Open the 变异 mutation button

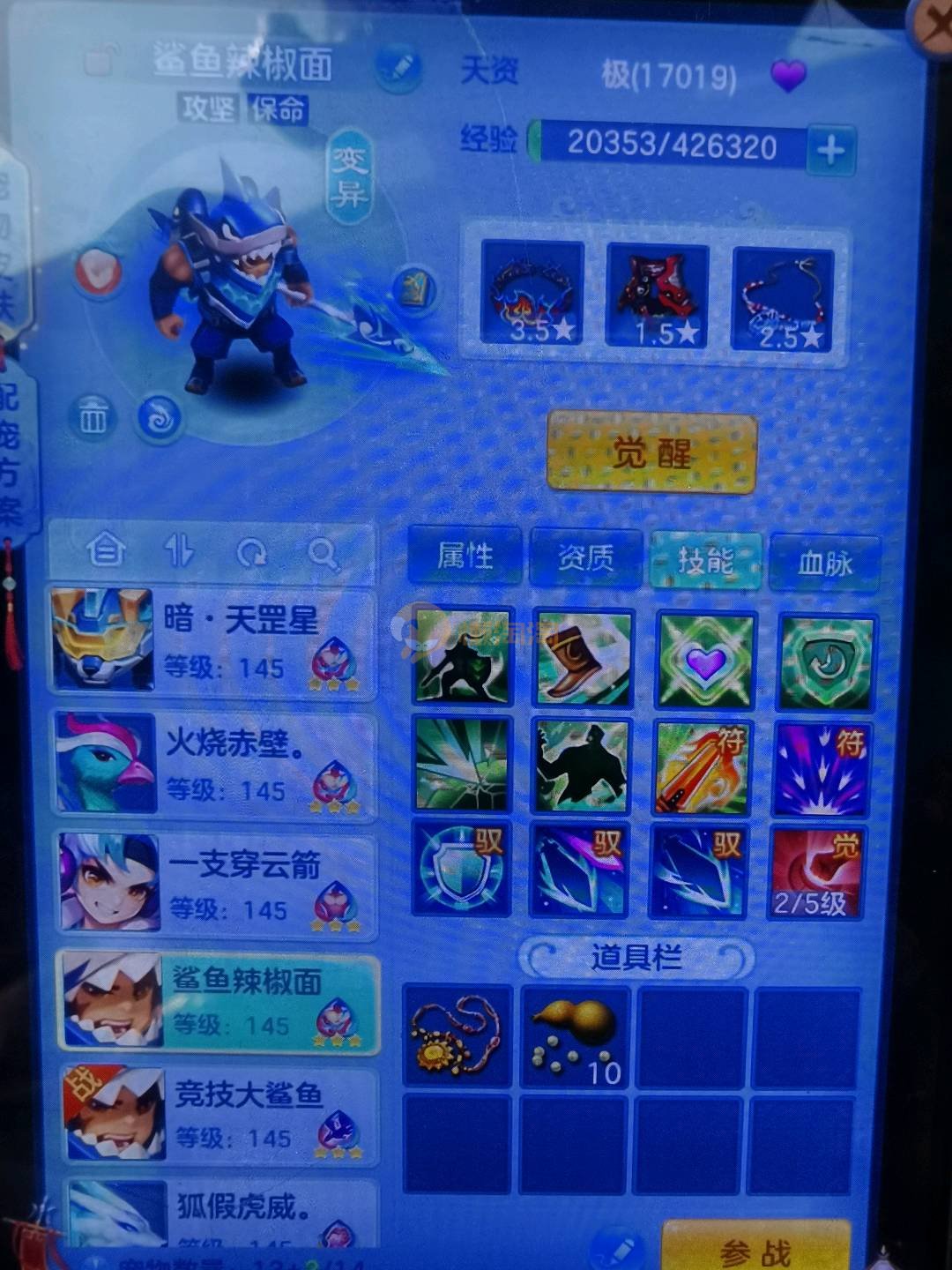click(x=349, y=176)
